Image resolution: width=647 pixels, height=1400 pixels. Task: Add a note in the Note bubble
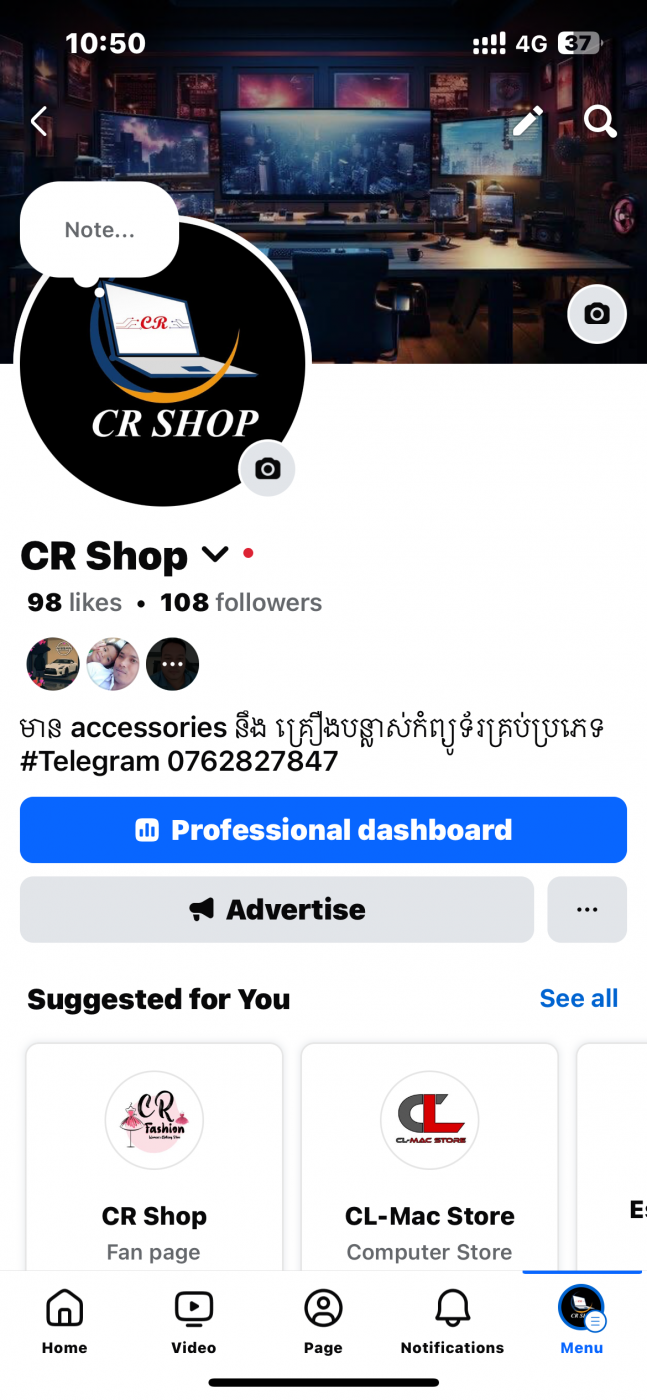[99, 229]
